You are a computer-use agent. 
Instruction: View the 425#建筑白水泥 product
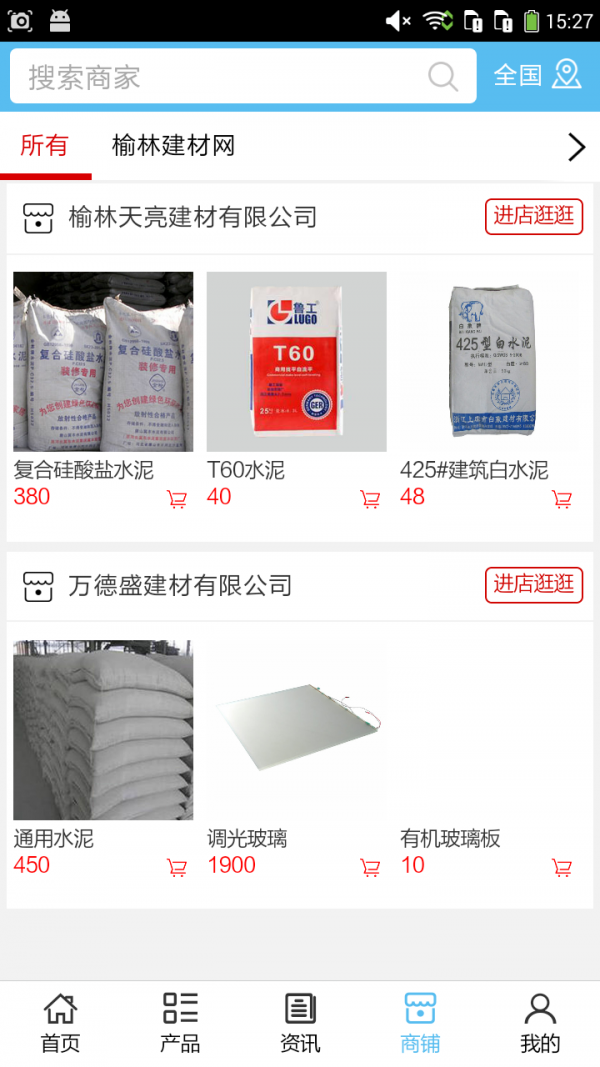(489, 362)
